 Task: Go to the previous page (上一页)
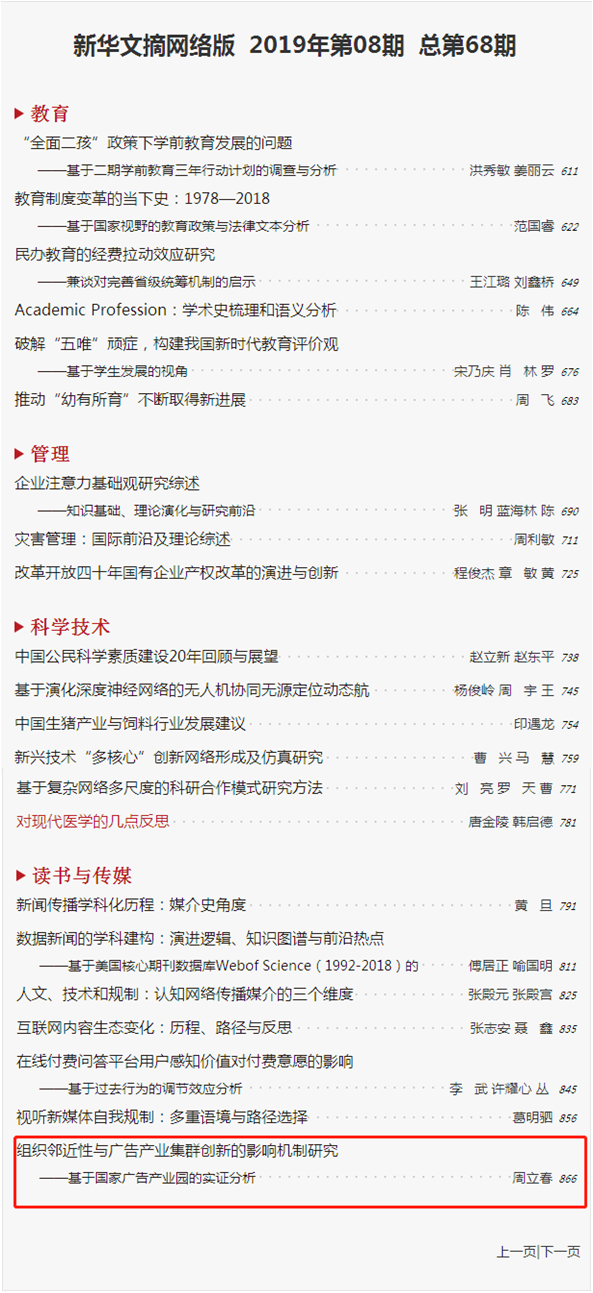pyautogui.click(x=516, y=1251)
